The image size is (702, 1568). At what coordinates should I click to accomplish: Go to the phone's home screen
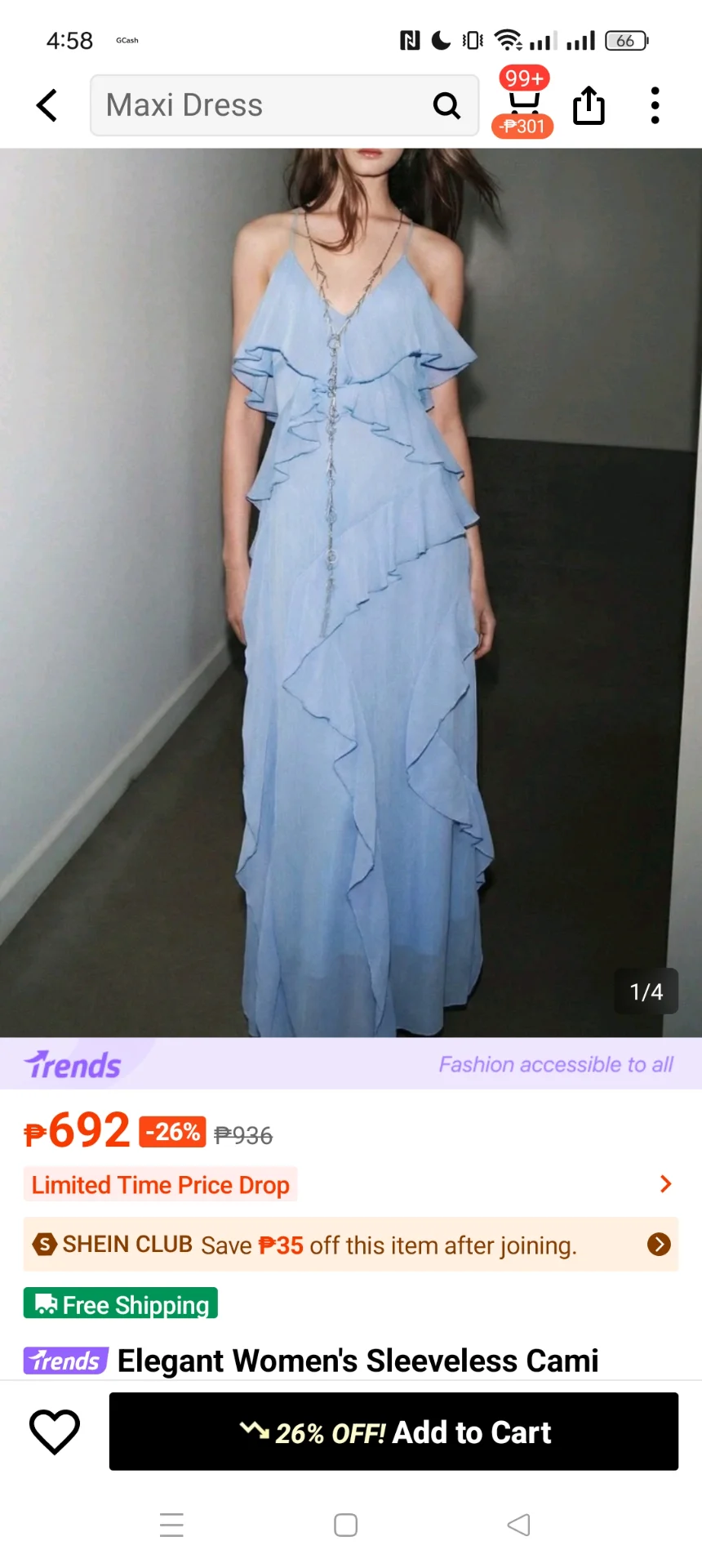point(346,1525)
